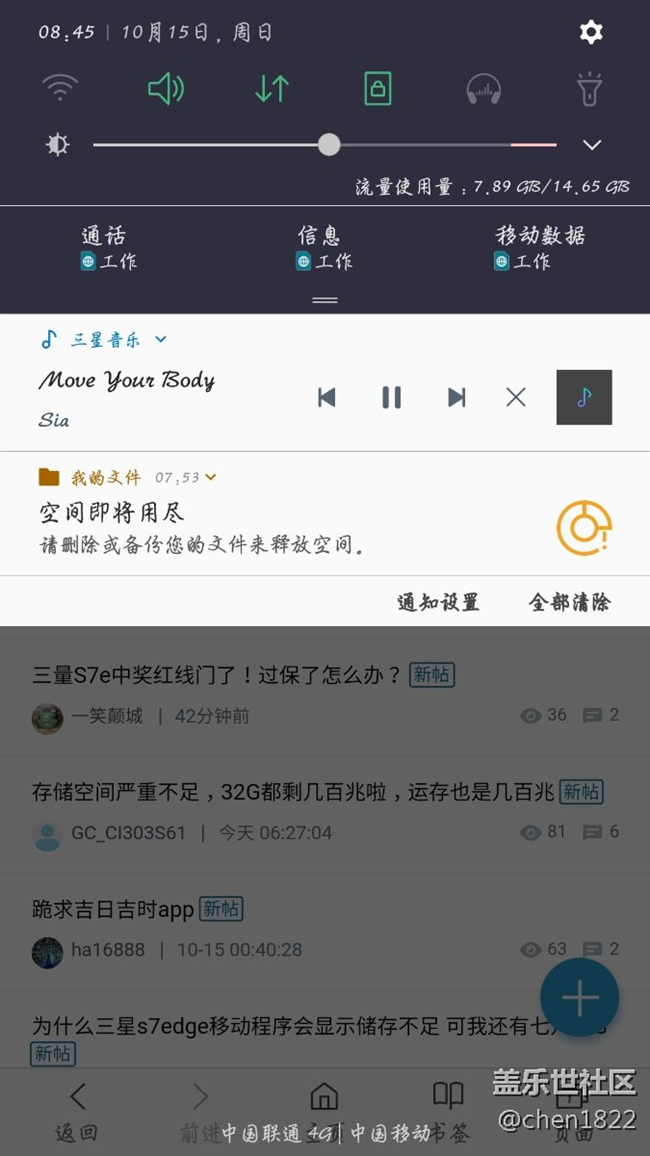The height and width of the screenshot is (1156, 650).
Task: Toggle the sound mode quick setting
Action: [166, 89]
